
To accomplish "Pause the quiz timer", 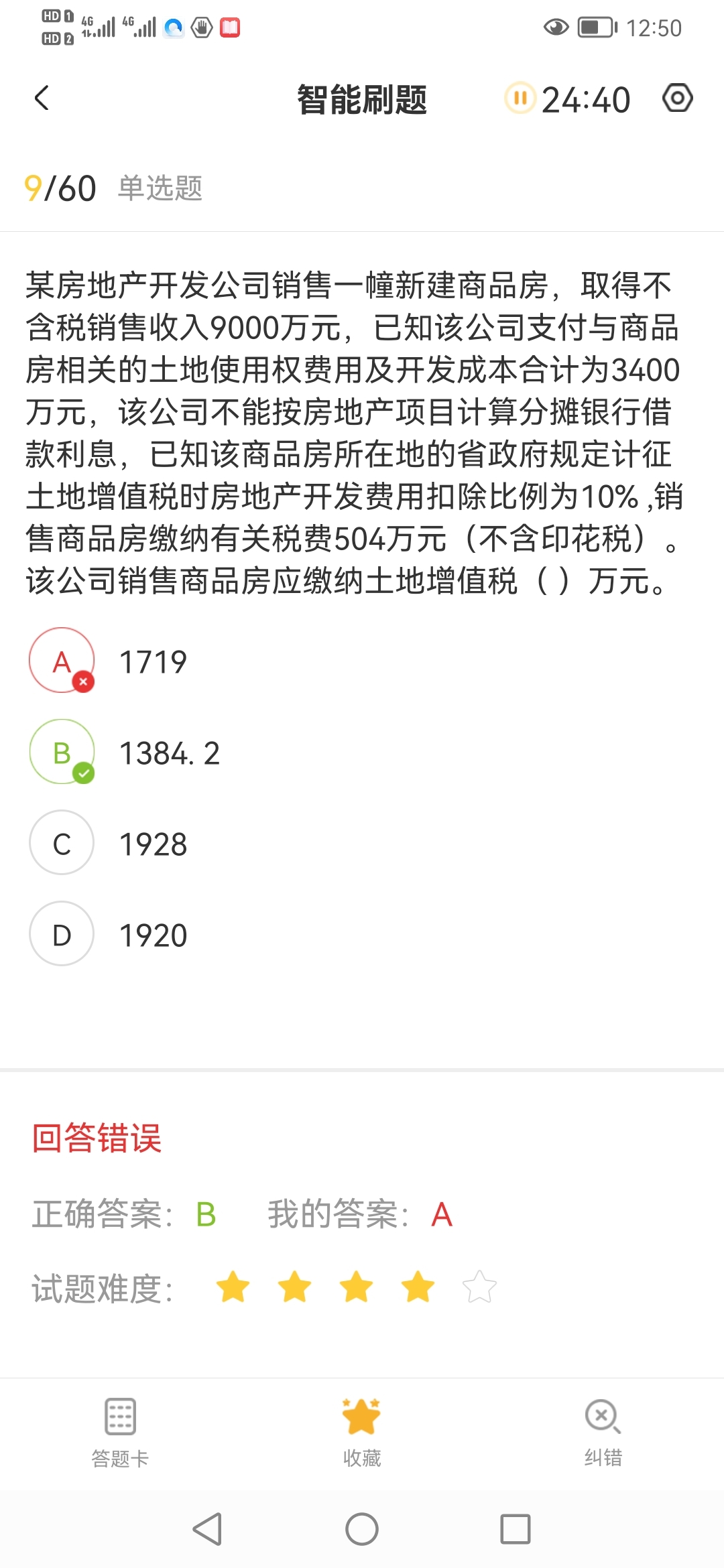I will coord(520,99).
